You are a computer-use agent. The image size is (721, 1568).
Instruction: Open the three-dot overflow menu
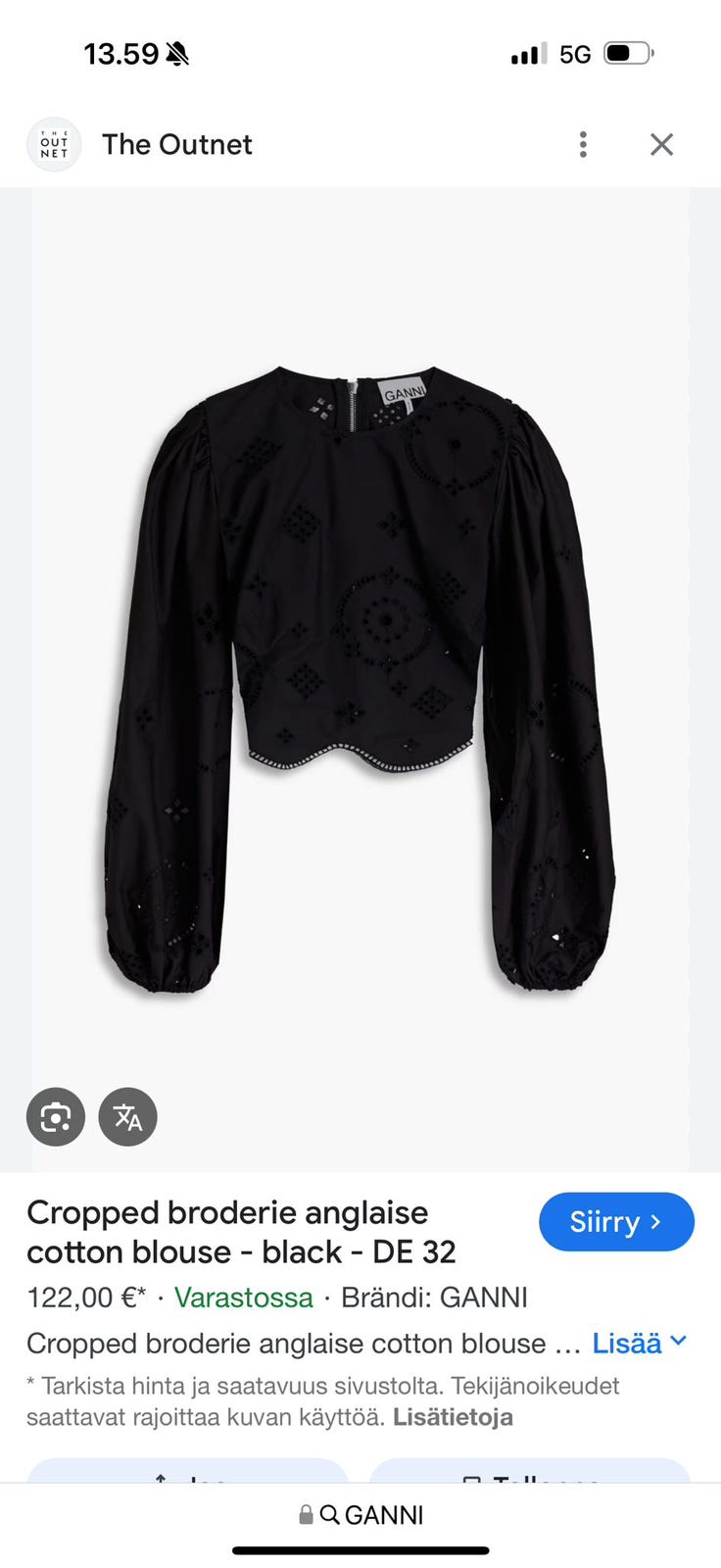click(x=583, y=145)
